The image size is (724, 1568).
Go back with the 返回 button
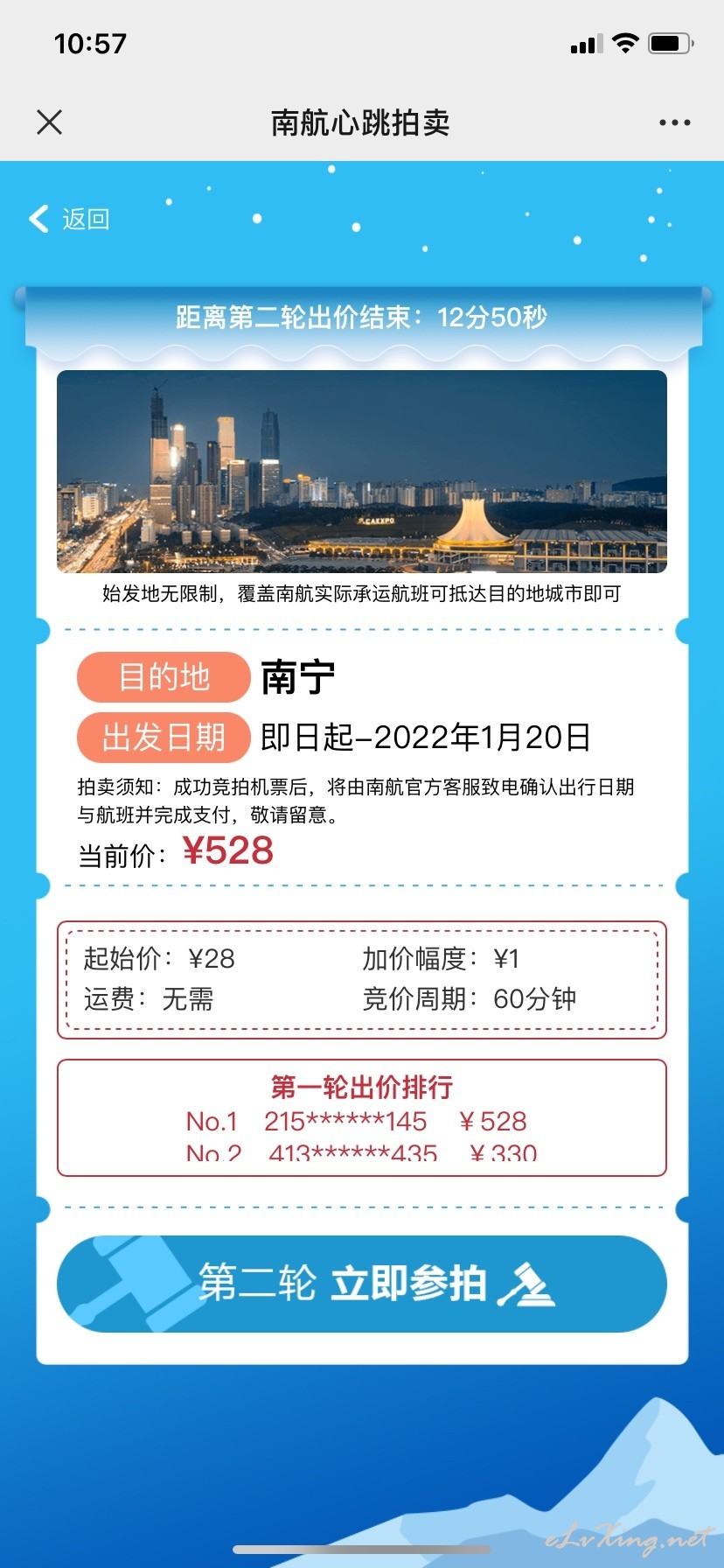(x=70, y=219)
